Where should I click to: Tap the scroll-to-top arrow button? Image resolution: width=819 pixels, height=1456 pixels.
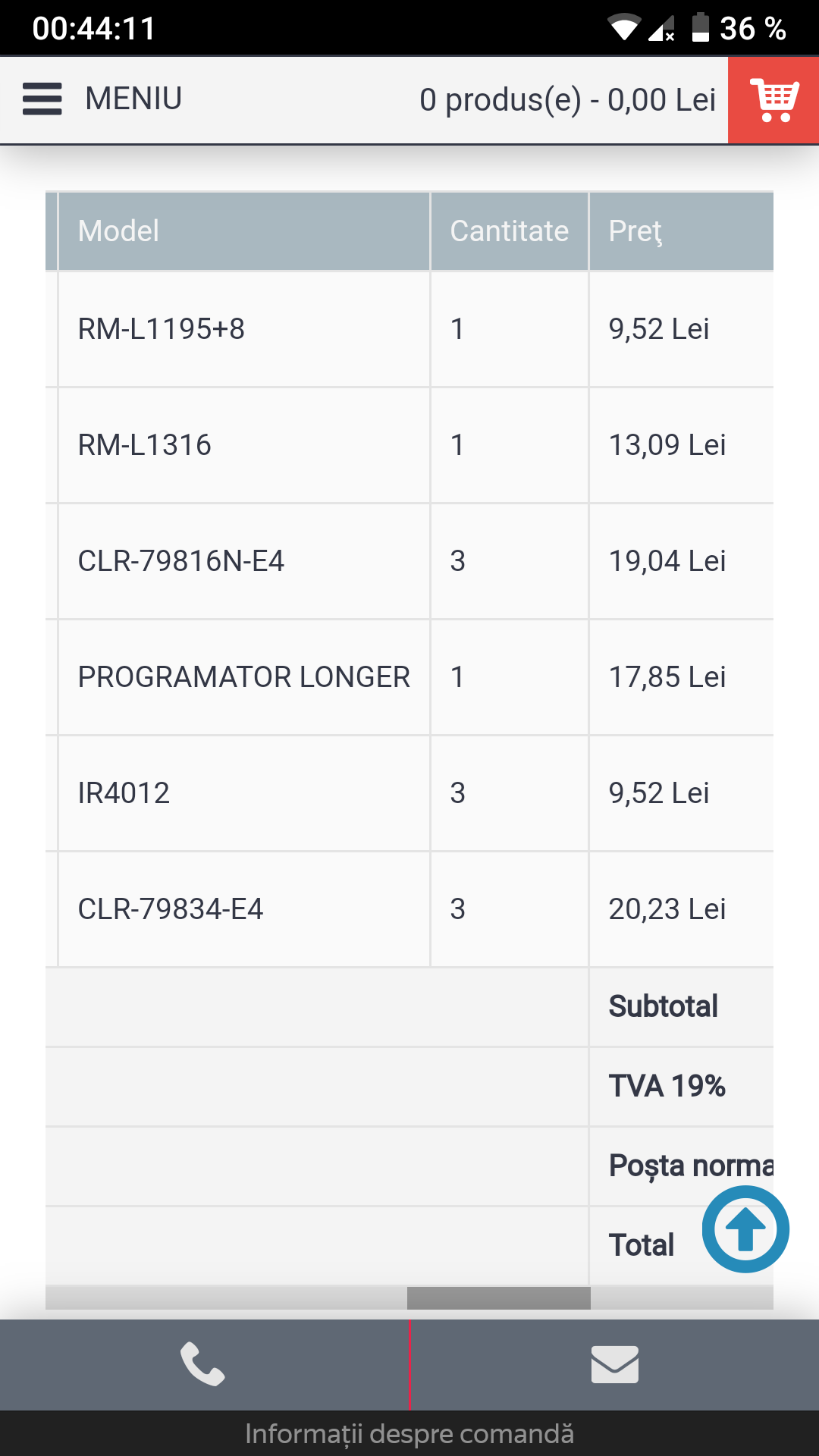click(x=745, y=1229)
